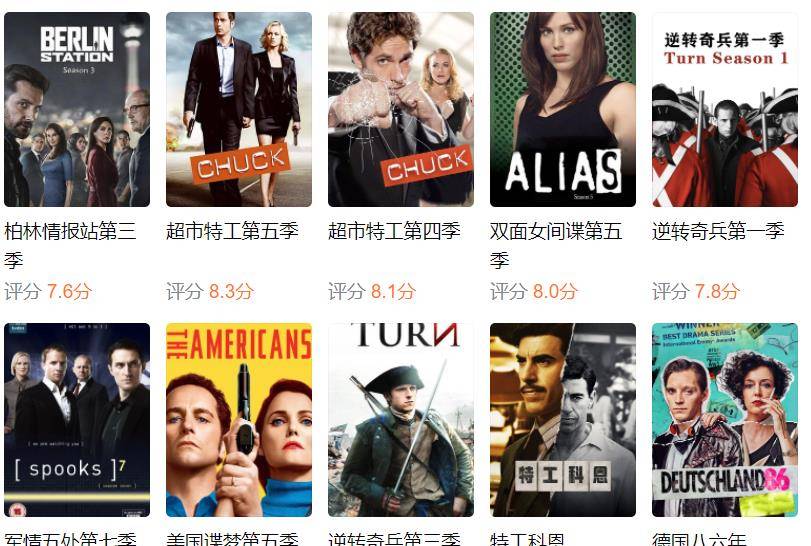Open the 逆转奇兵第三季 poster
This screenshot has height=546, width=811.
(401, 420)
